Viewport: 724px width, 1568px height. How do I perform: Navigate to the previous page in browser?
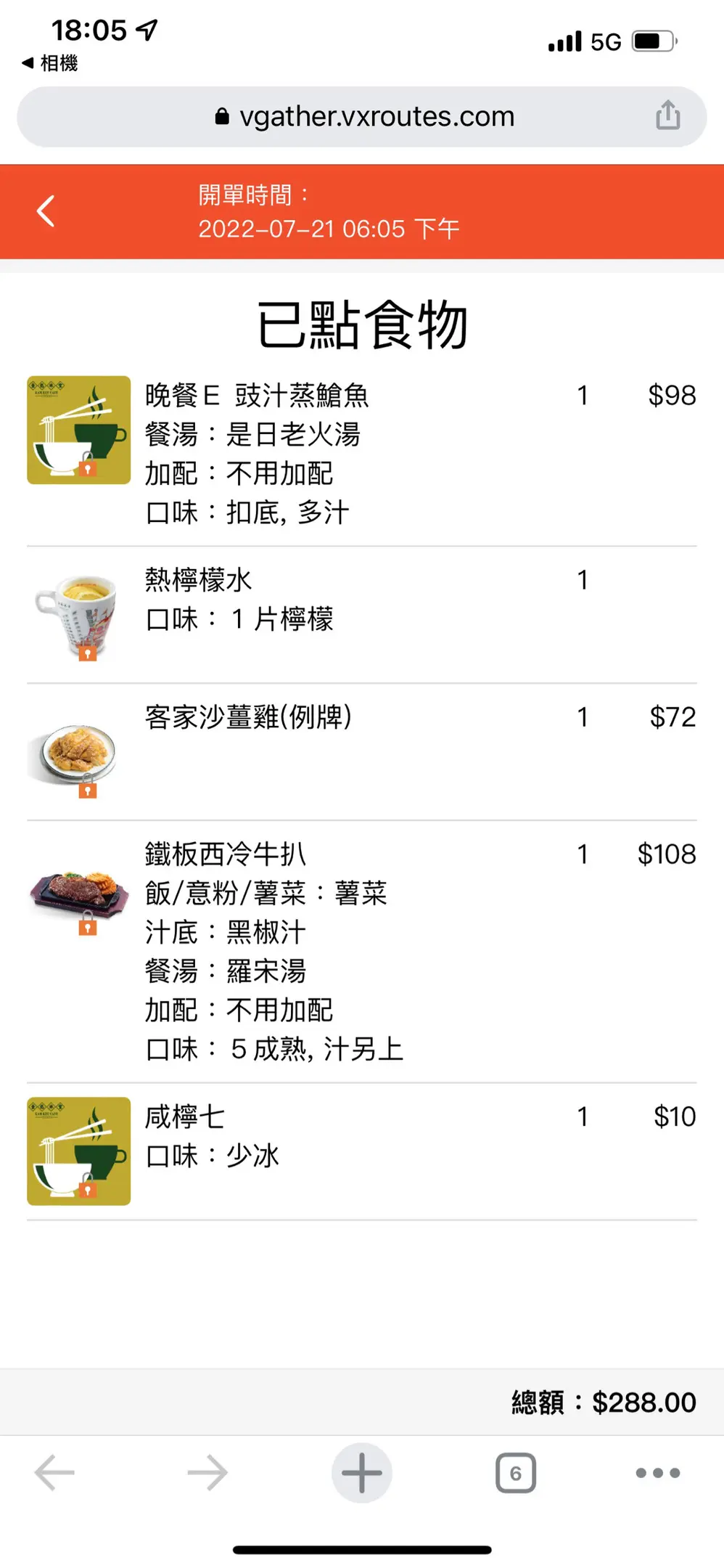(x=54, y=1473)
